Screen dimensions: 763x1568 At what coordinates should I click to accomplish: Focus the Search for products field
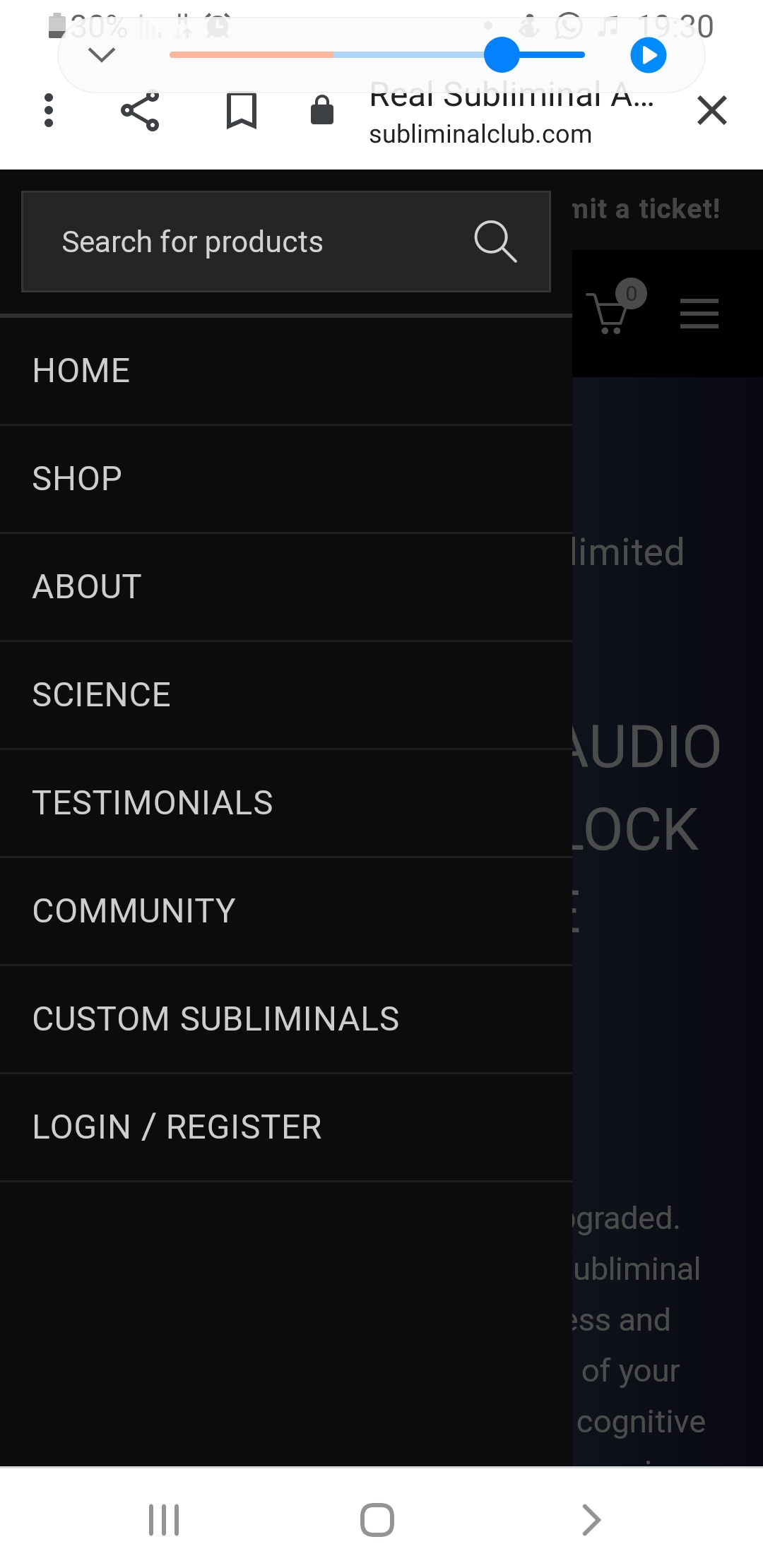click(286, 242)
